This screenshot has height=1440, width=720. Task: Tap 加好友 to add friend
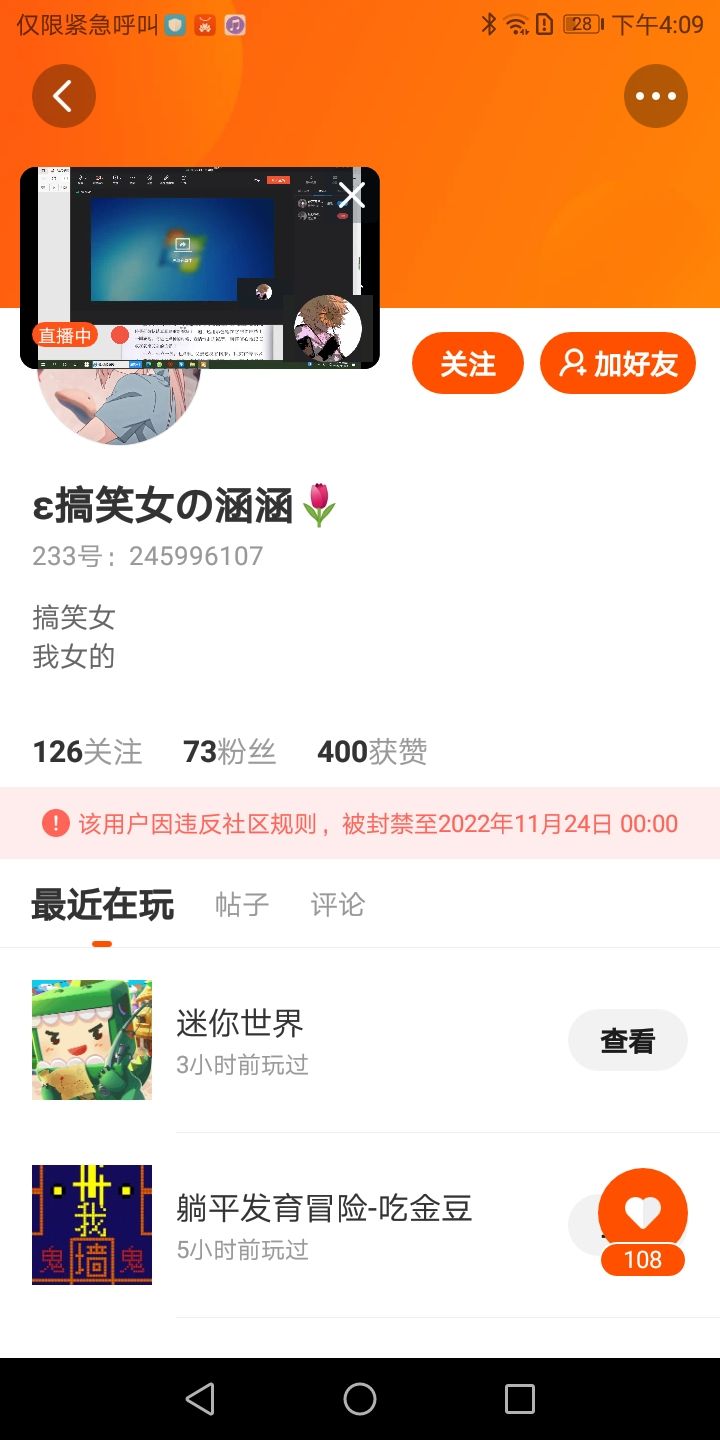tap(618, 363)
